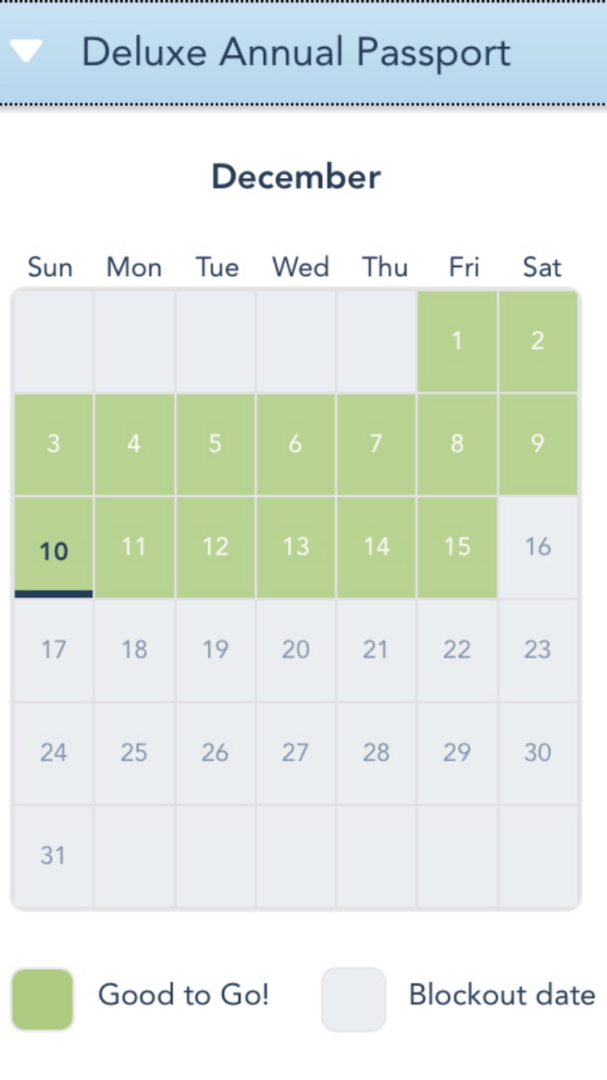This screenshot has height=1080, width=607.
Task: Tap the blockout date December 16
Action: point(538,547)
